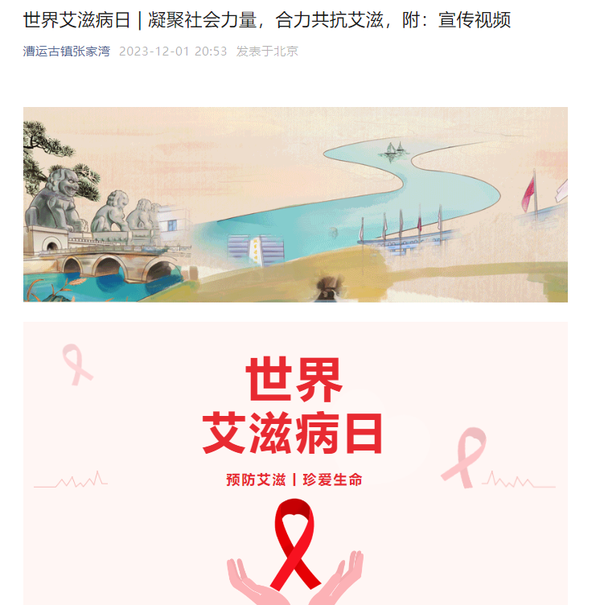This screenshot has width=600, height=605.
Task: Open the 漕运古镇张家湾 account profile link
Action: 66,51
